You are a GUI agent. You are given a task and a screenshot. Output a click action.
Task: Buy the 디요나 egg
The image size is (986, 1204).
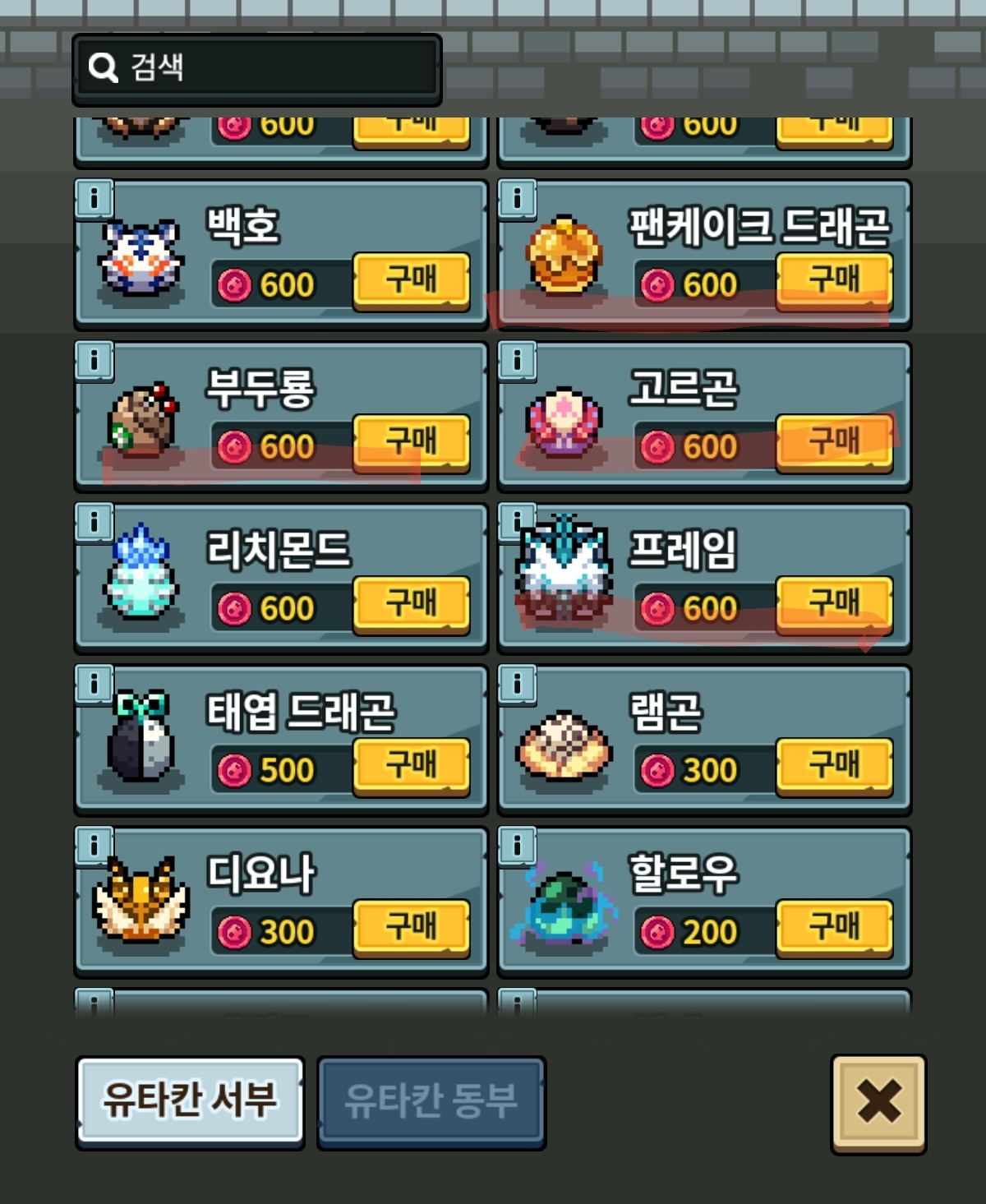[412, 928]
